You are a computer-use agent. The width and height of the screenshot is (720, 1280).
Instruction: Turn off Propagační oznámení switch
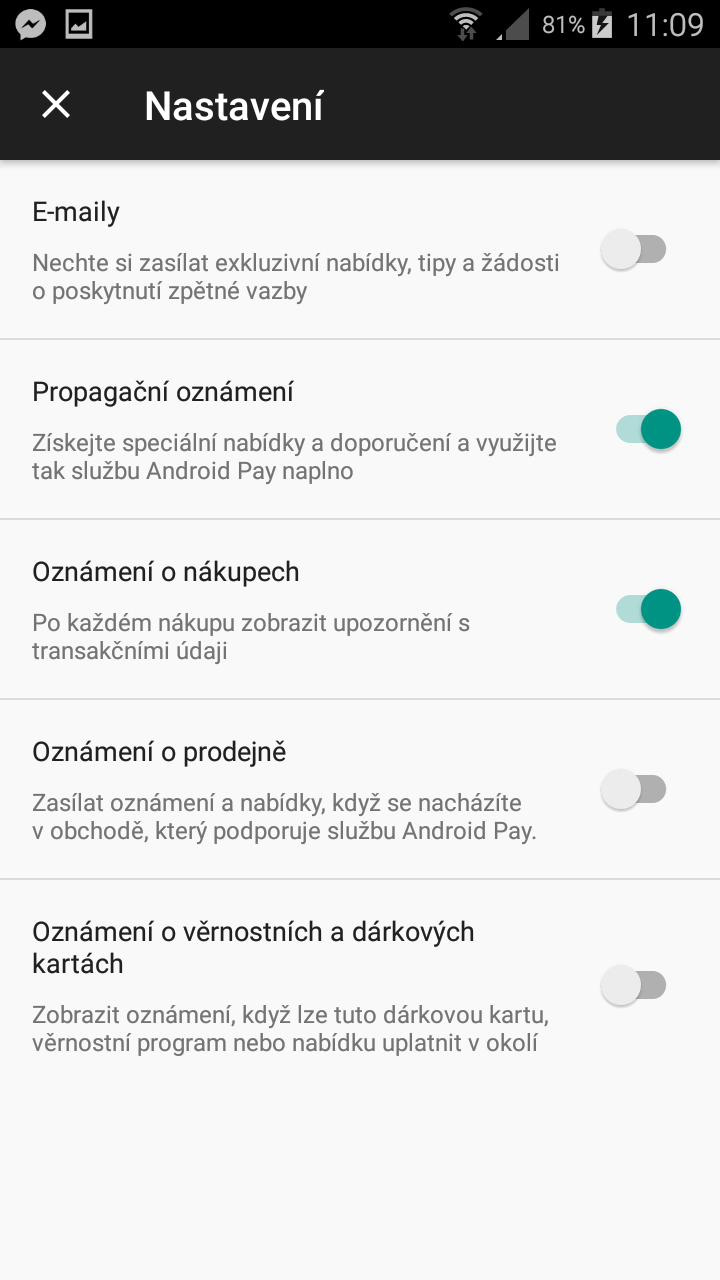point(648,429)
